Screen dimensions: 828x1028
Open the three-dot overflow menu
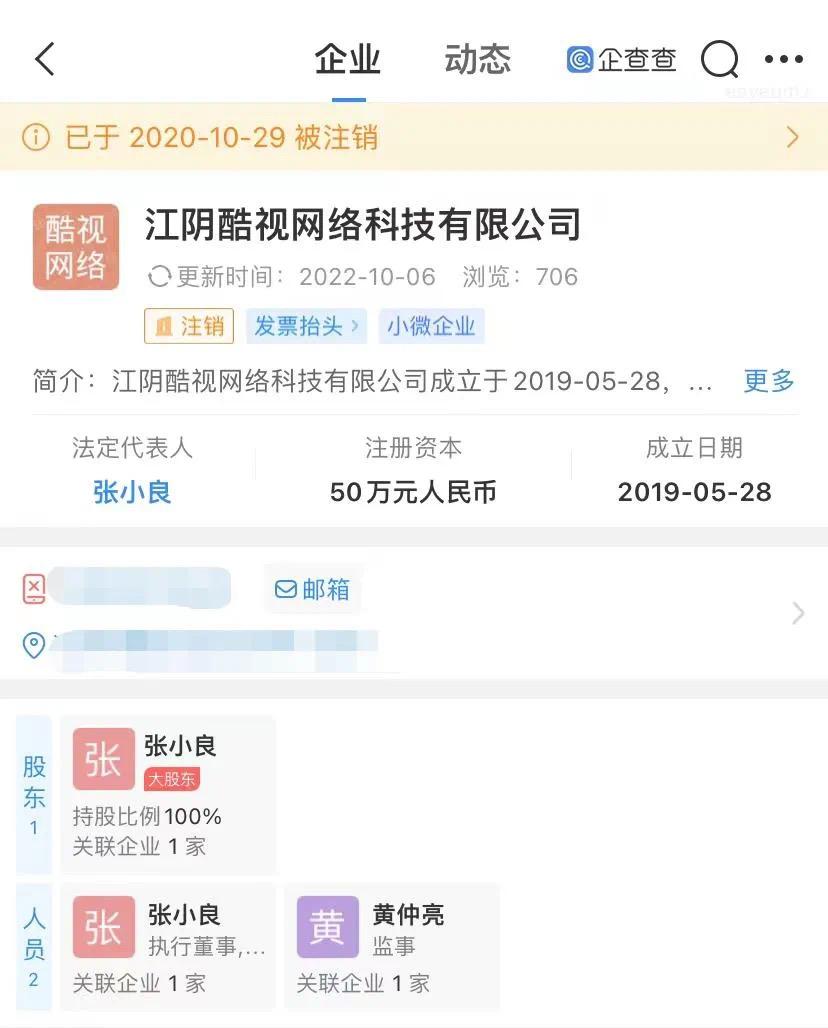point(783,60)
